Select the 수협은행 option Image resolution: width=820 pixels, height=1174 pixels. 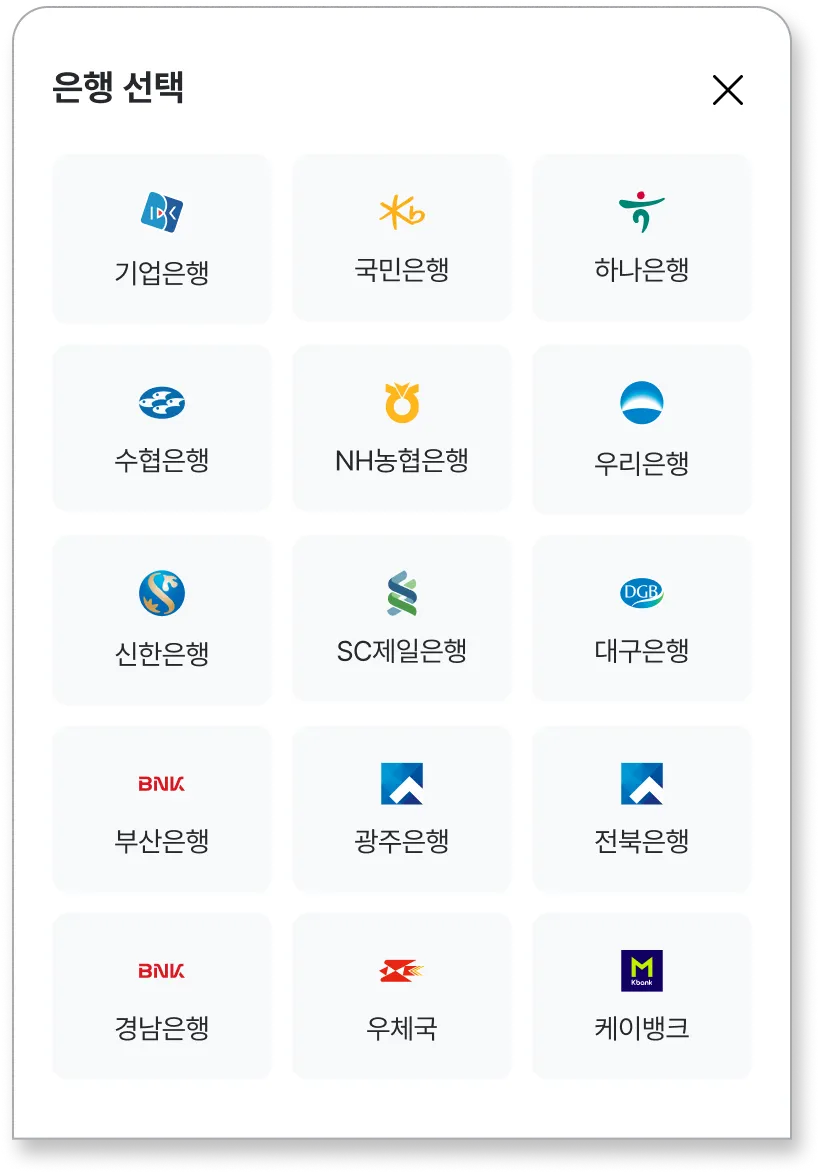tap(162, 429)
